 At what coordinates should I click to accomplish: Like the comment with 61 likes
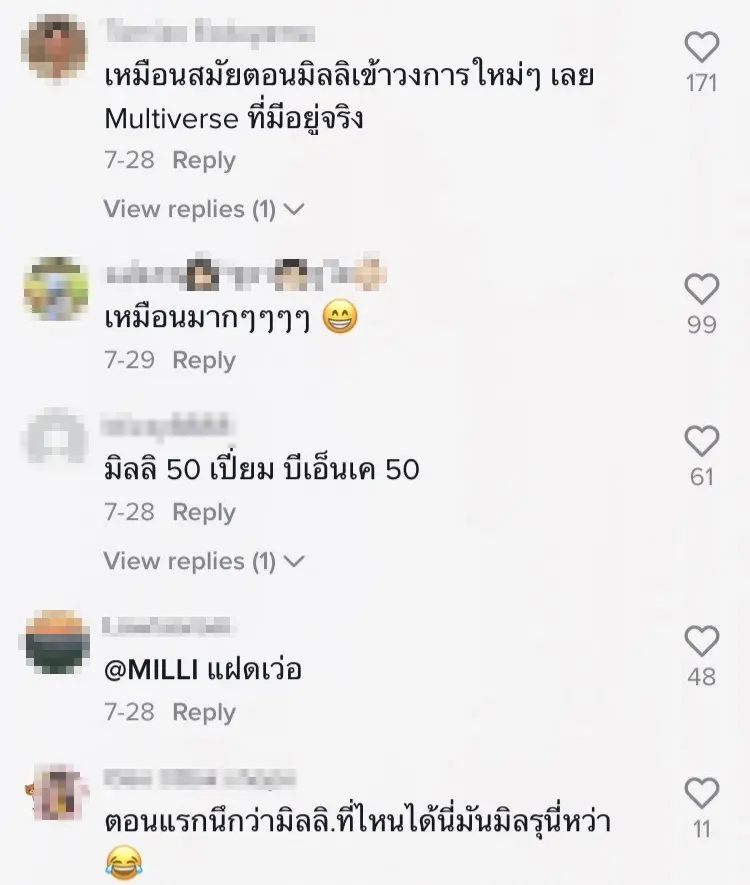(702, 441)
